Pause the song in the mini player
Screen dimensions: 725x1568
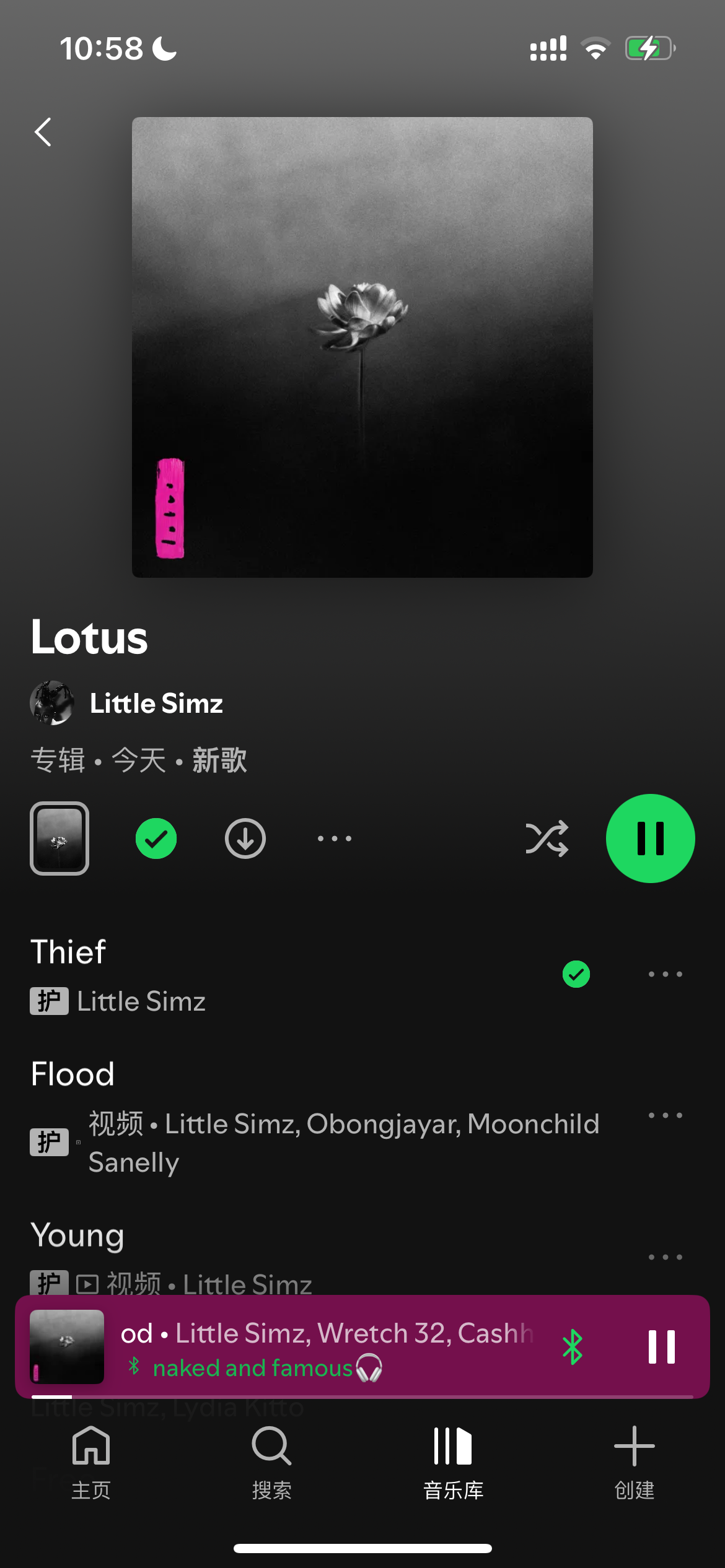coord(662,1346)
